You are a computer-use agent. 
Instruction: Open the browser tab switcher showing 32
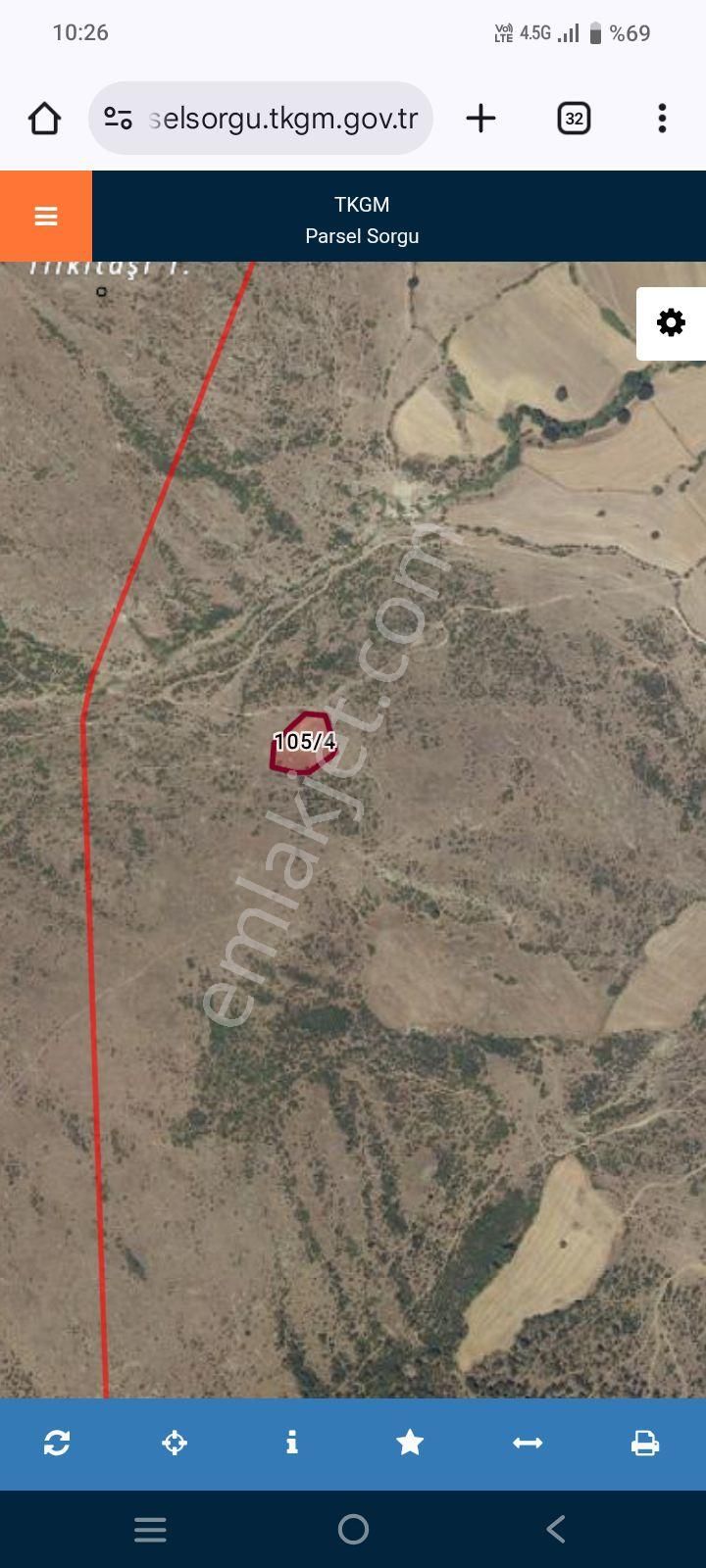click(574, 118)
